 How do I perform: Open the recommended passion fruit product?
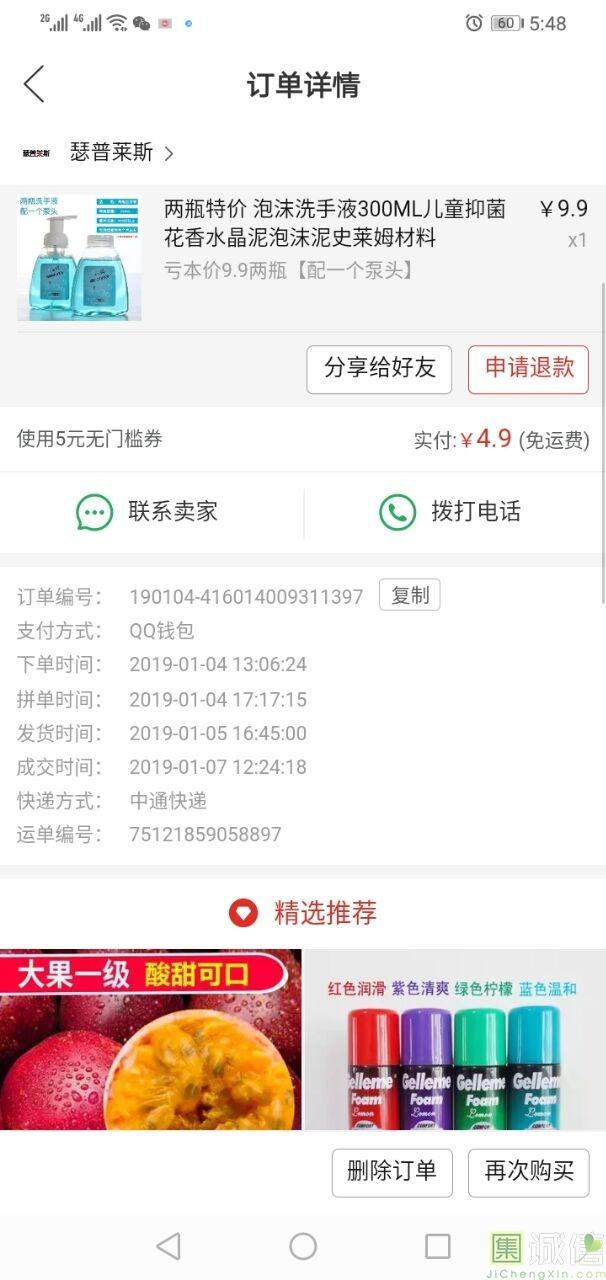(150, 1040)
